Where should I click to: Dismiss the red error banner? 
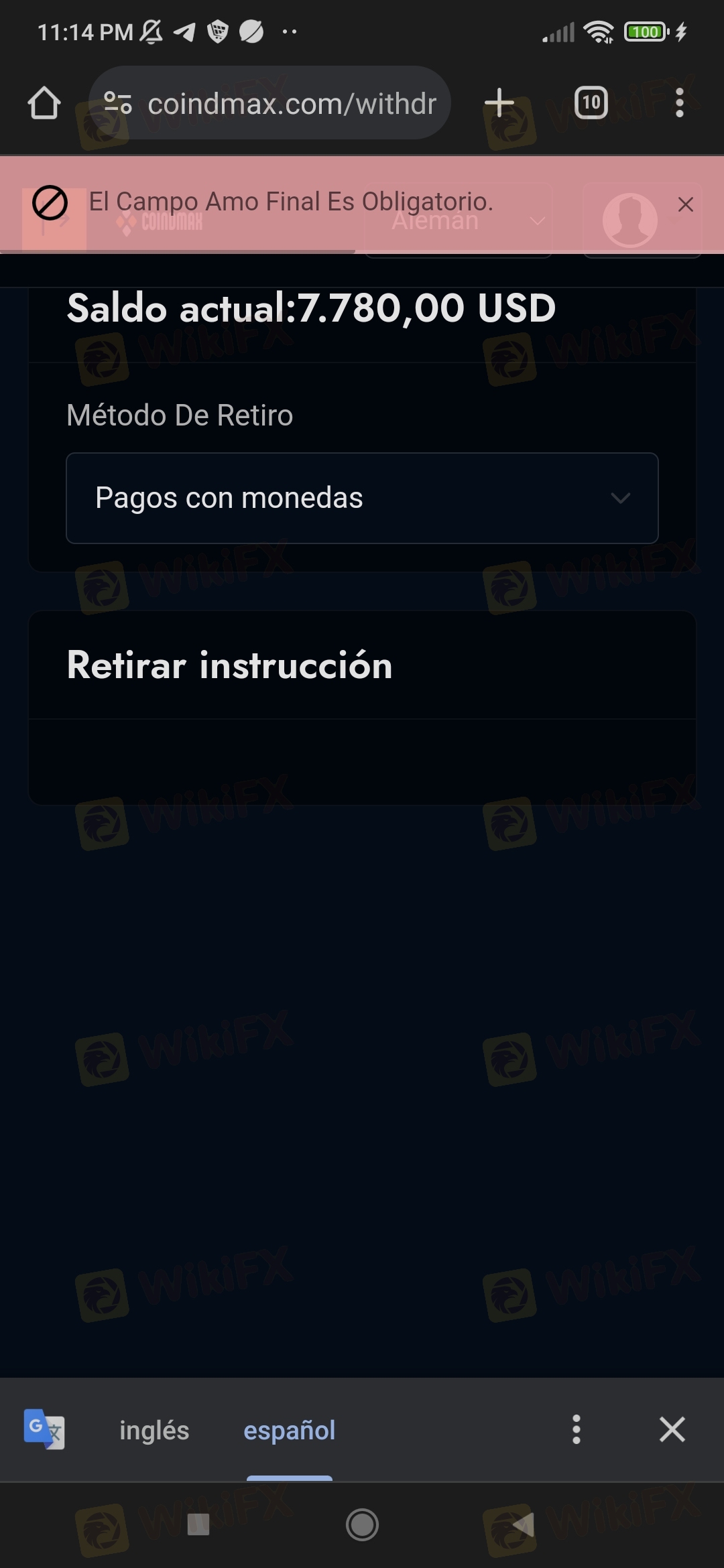pyautogui.click(x=685, y=204)
